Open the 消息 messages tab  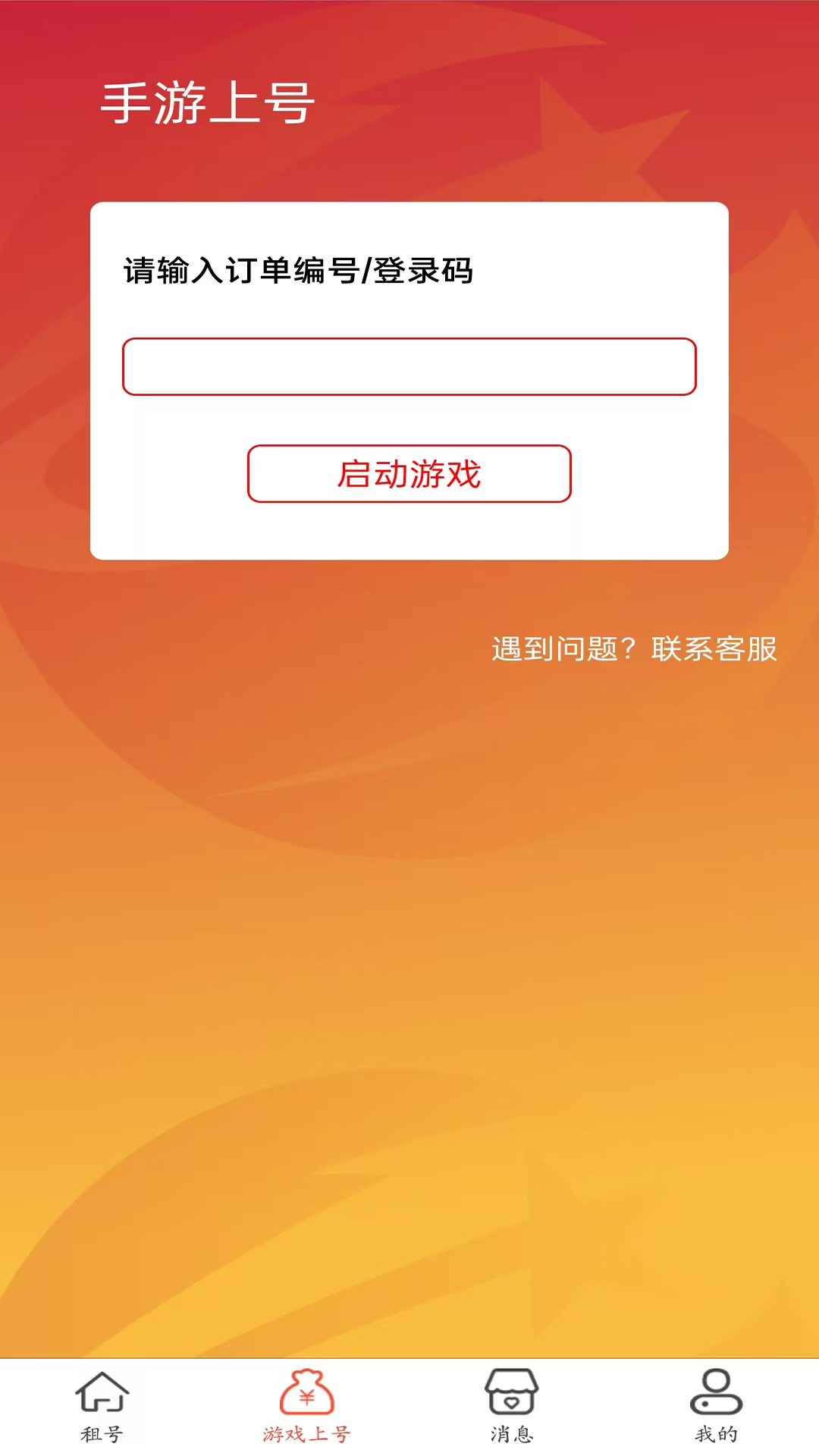[512, 1407]
